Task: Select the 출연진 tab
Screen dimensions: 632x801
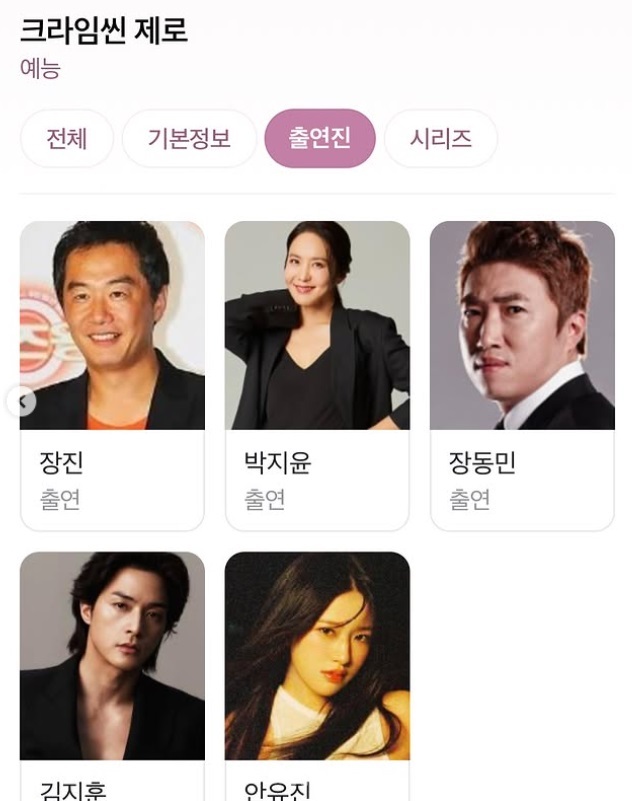Action: (x=320, y=138)
